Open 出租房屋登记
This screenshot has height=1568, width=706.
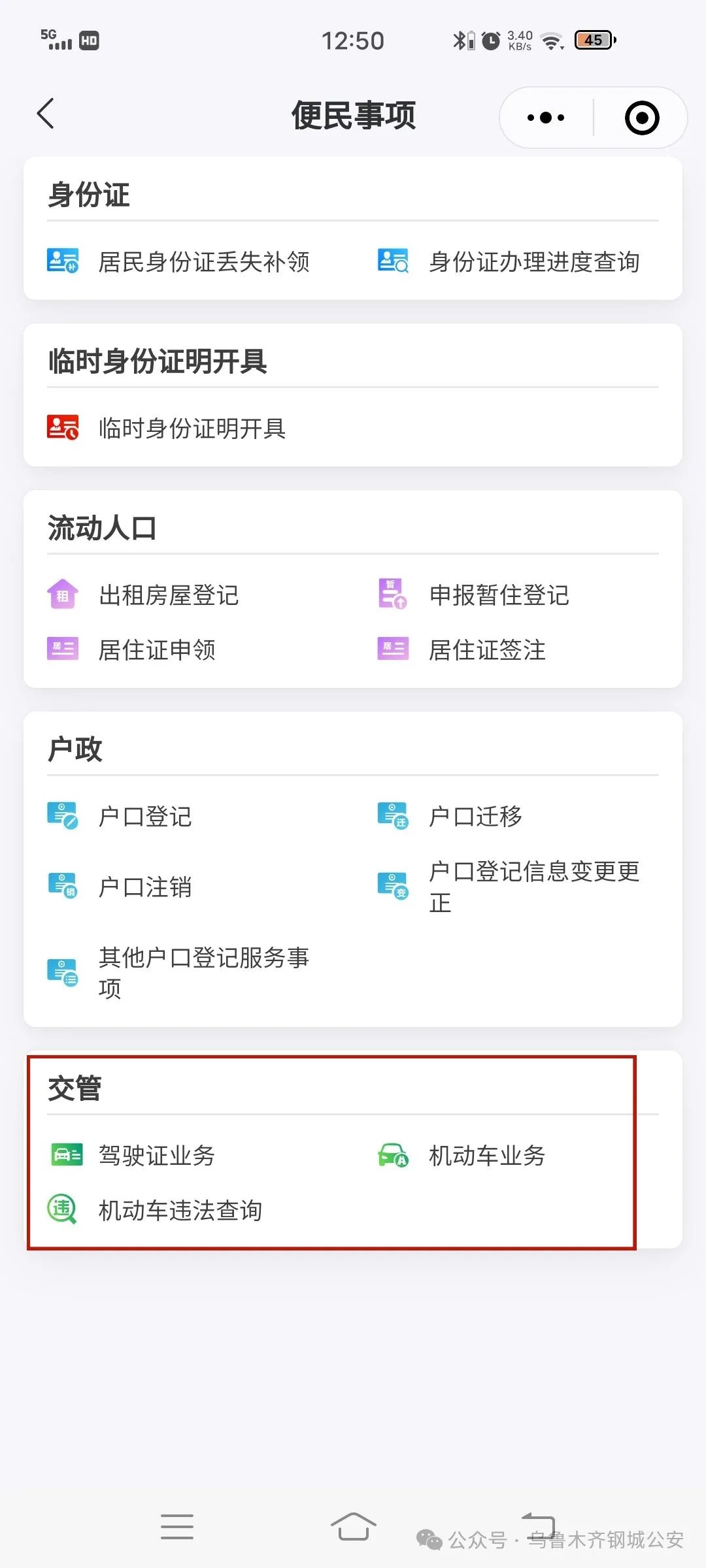coord(168,595)
